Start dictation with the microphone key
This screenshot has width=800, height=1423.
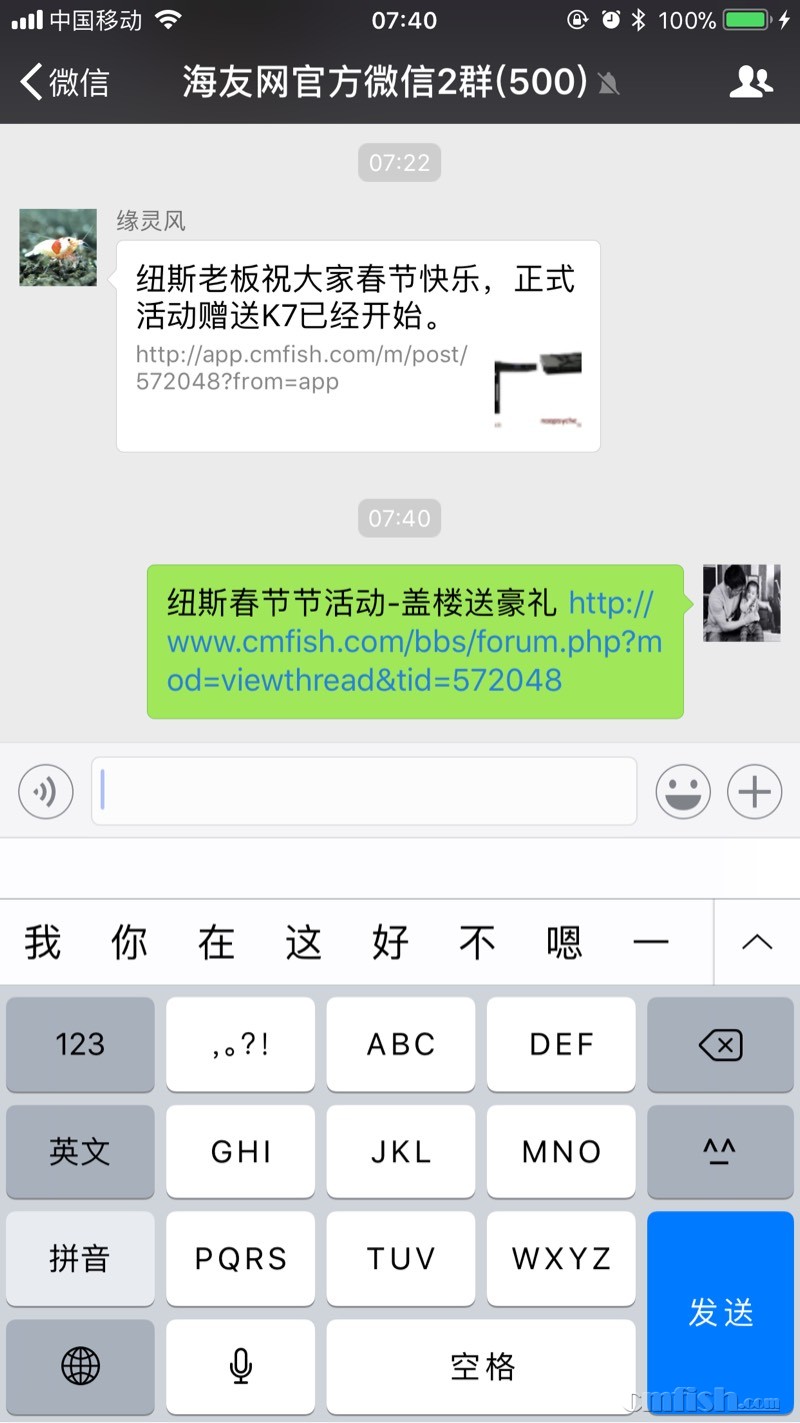tap(240, 1365)
